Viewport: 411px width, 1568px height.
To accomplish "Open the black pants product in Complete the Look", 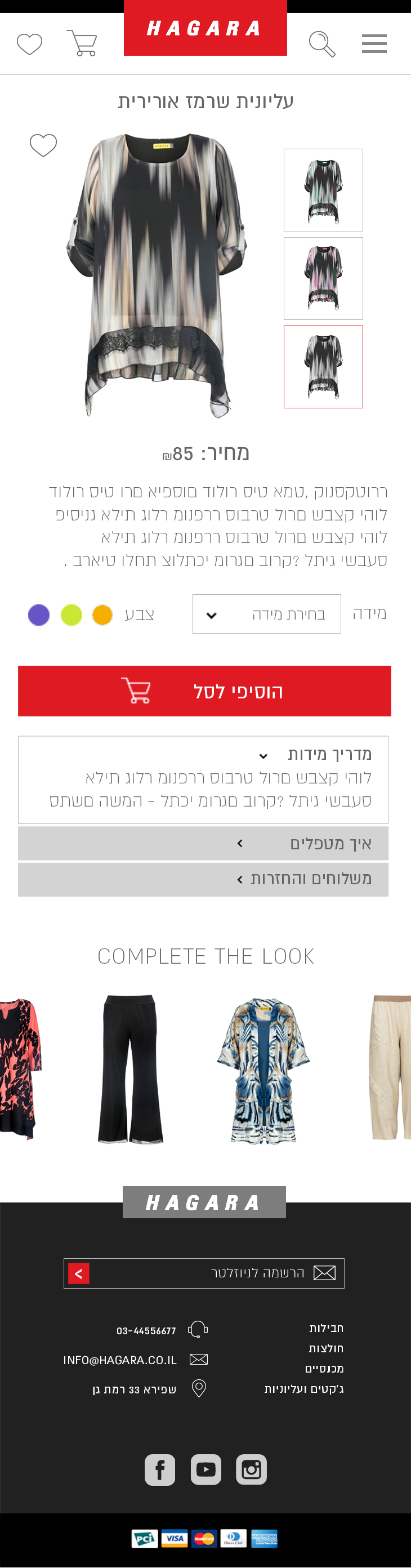I will coord(129,1069).
